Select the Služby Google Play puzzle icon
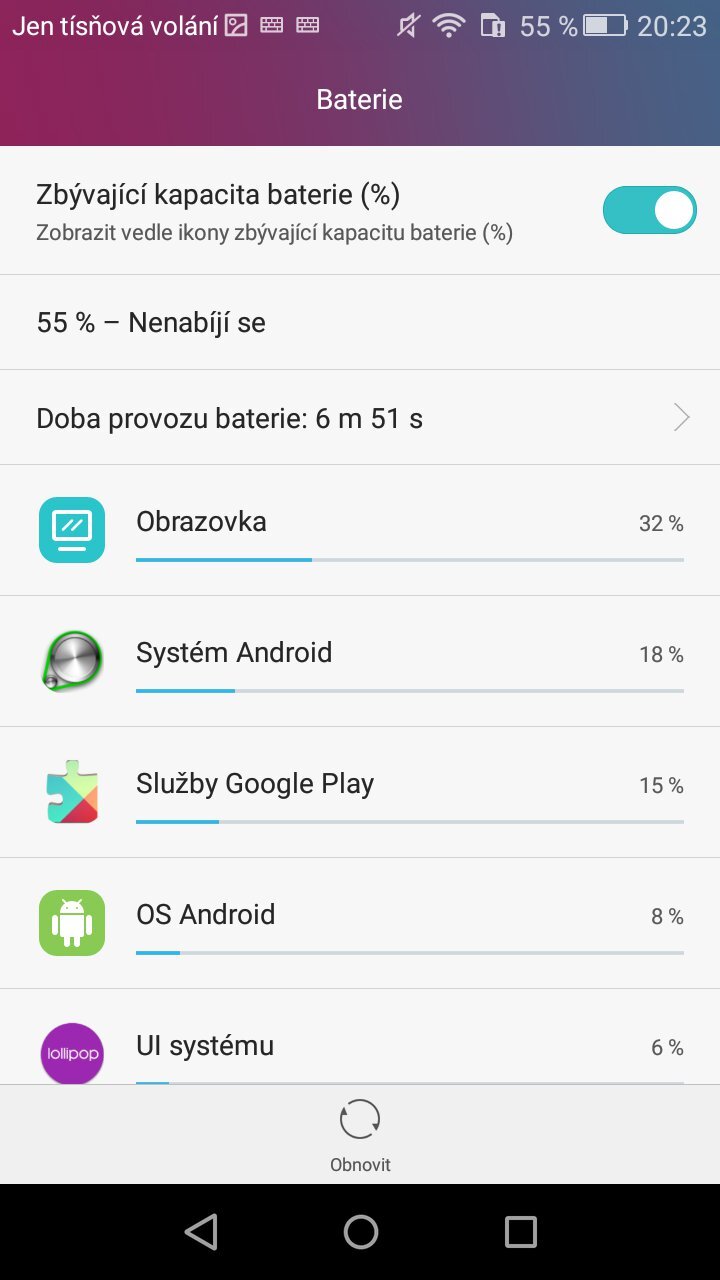The image size is (720, 1280). coord(71,792)
